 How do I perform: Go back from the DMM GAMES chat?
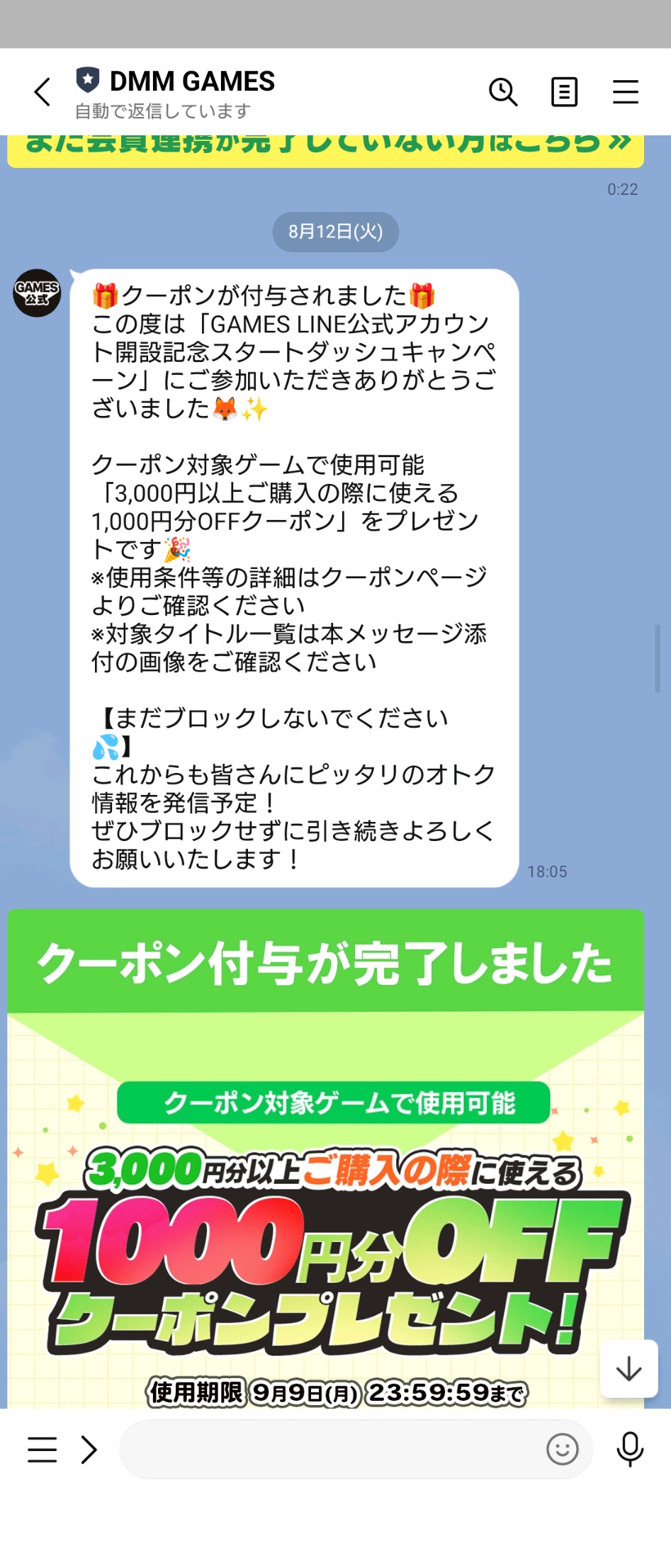(x=43, y=92)
